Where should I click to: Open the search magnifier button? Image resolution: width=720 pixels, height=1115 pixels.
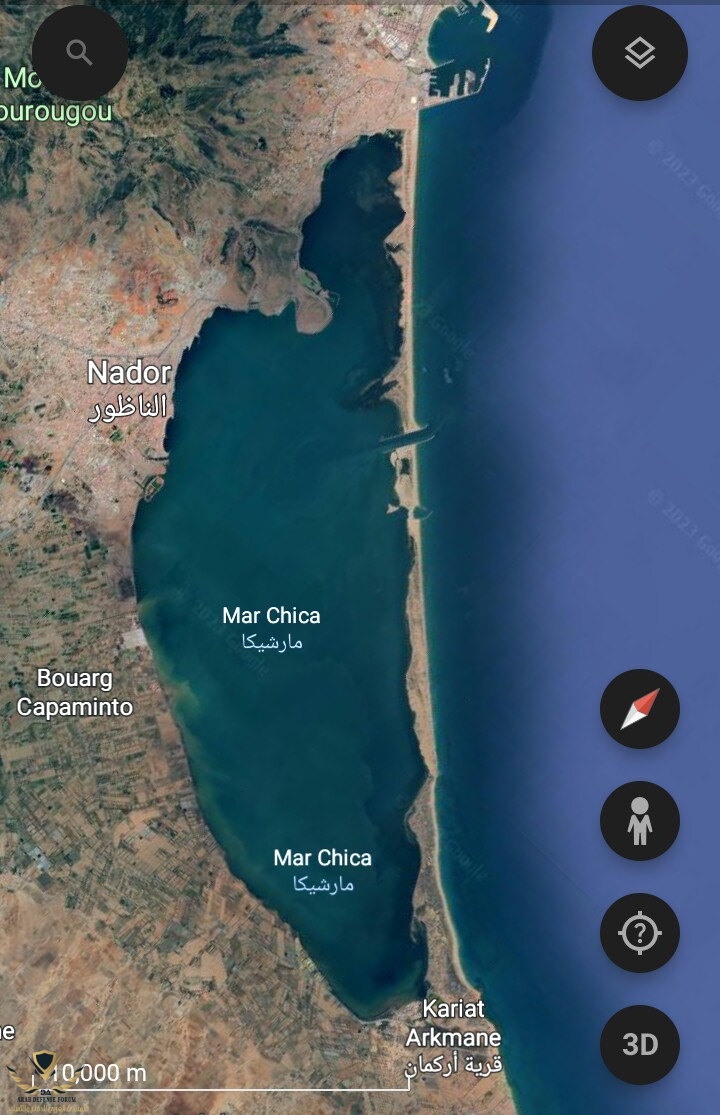click(x=79, y=53)
